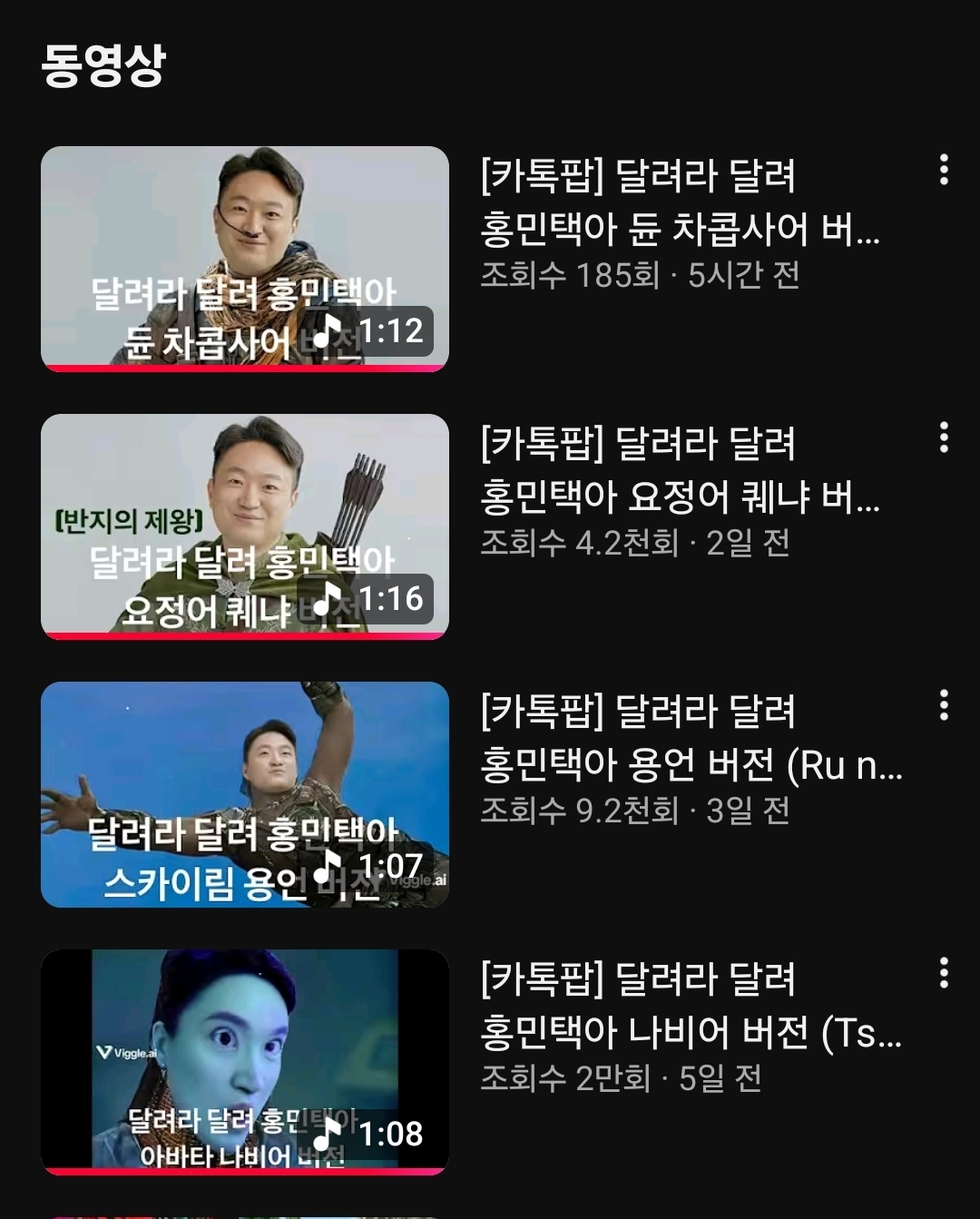Play the 스카이림 용언 버전 video thumbnail
This screenshot has width=980, height=1219.
[x=245, y=794]
